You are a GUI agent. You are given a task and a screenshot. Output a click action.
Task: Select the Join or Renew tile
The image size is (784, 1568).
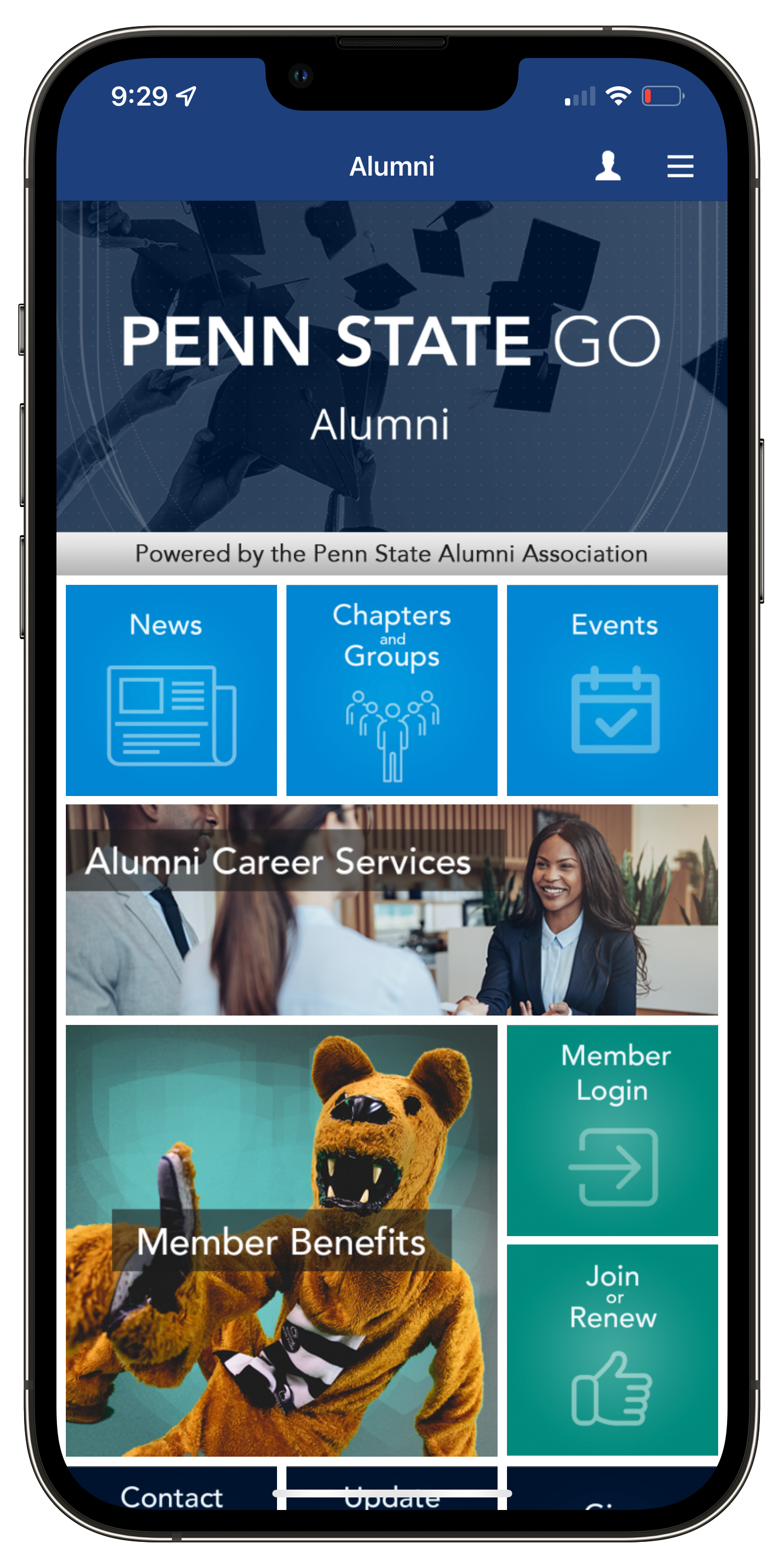pyautogui.click(x=612, y=1350)
